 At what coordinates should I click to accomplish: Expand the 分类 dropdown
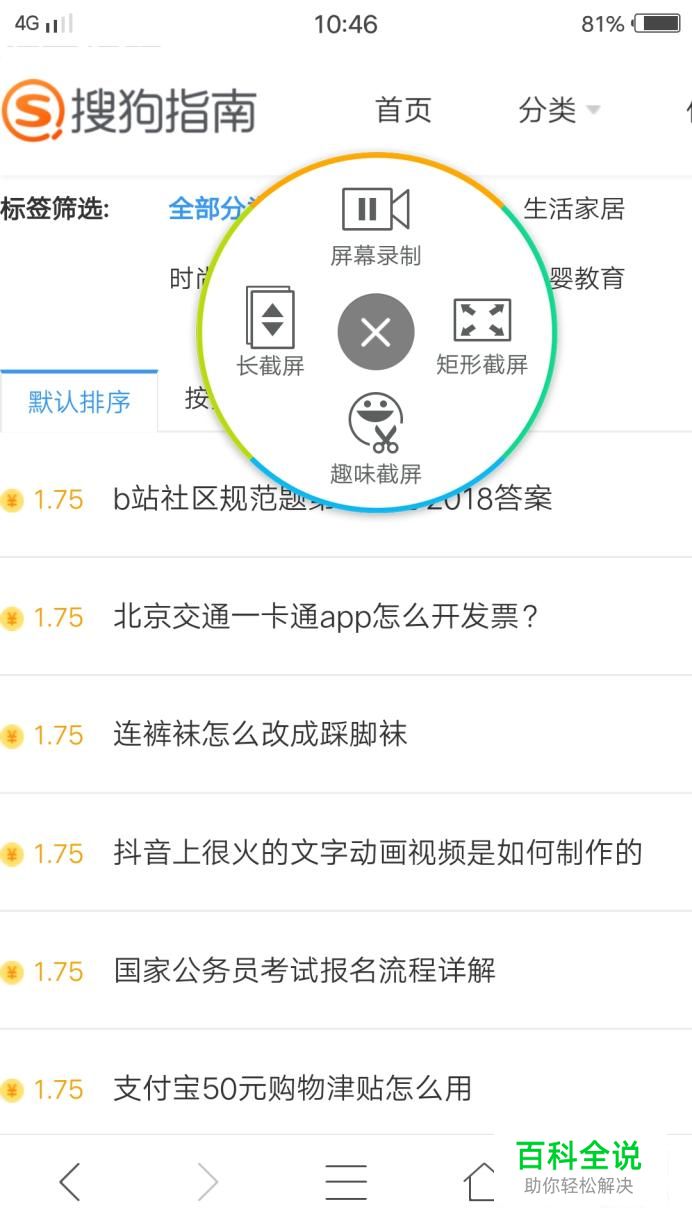click(559, 110)
